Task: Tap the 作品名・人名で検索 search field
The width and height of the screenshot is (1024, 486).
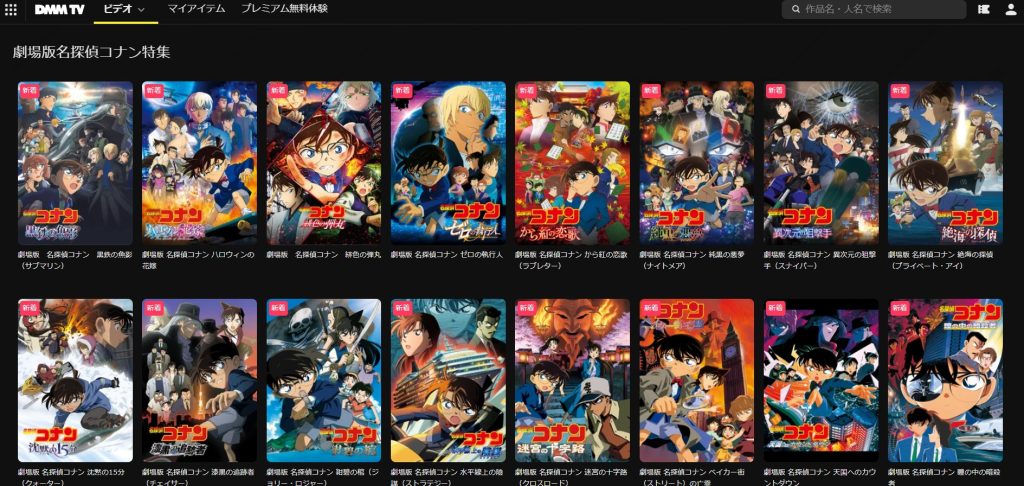Action: click(x=880, y=9)
